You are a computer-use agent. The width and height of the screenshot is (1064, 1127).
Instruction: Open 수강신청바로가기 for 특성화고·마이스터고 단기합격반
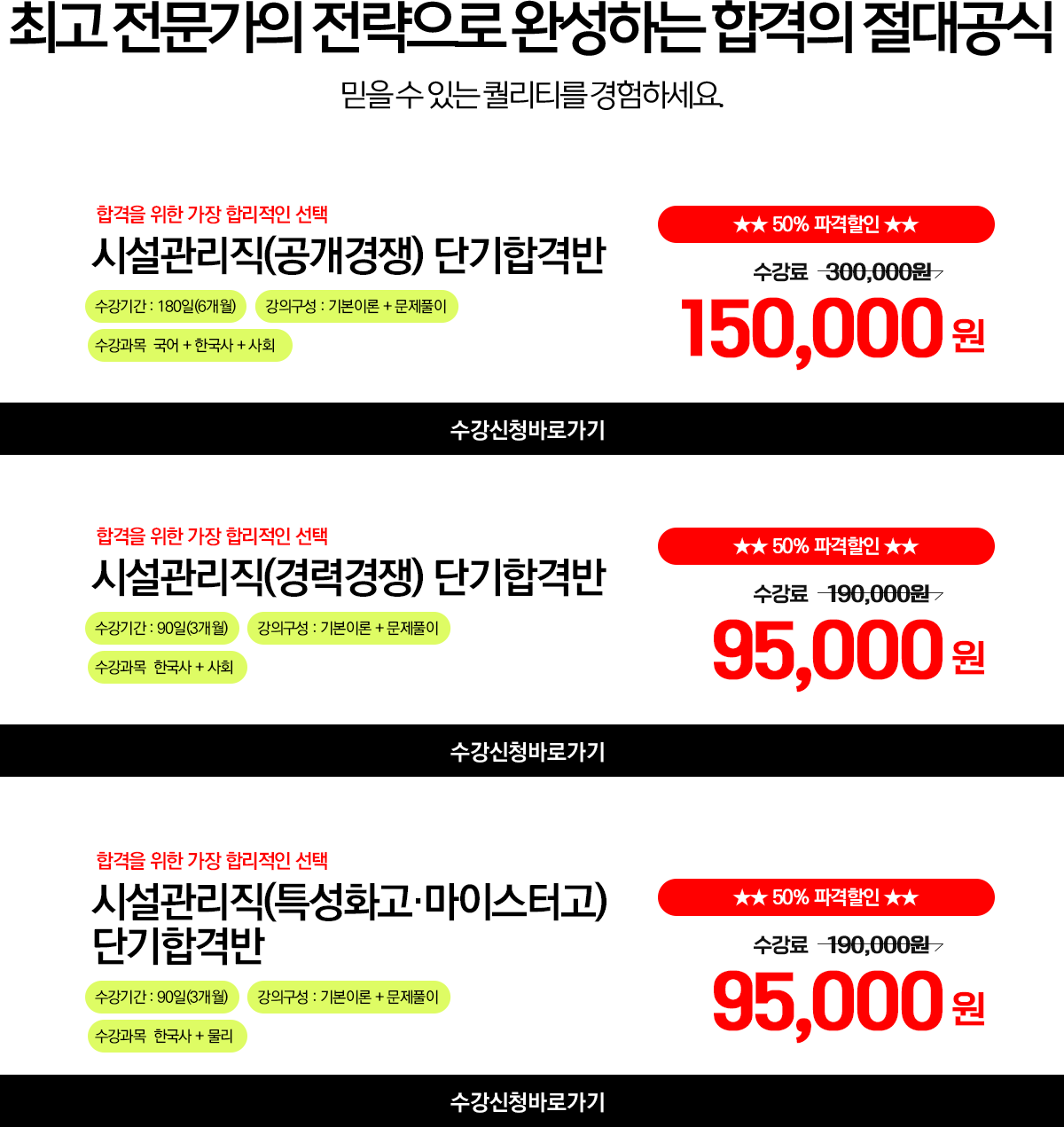pos(528,1102)
